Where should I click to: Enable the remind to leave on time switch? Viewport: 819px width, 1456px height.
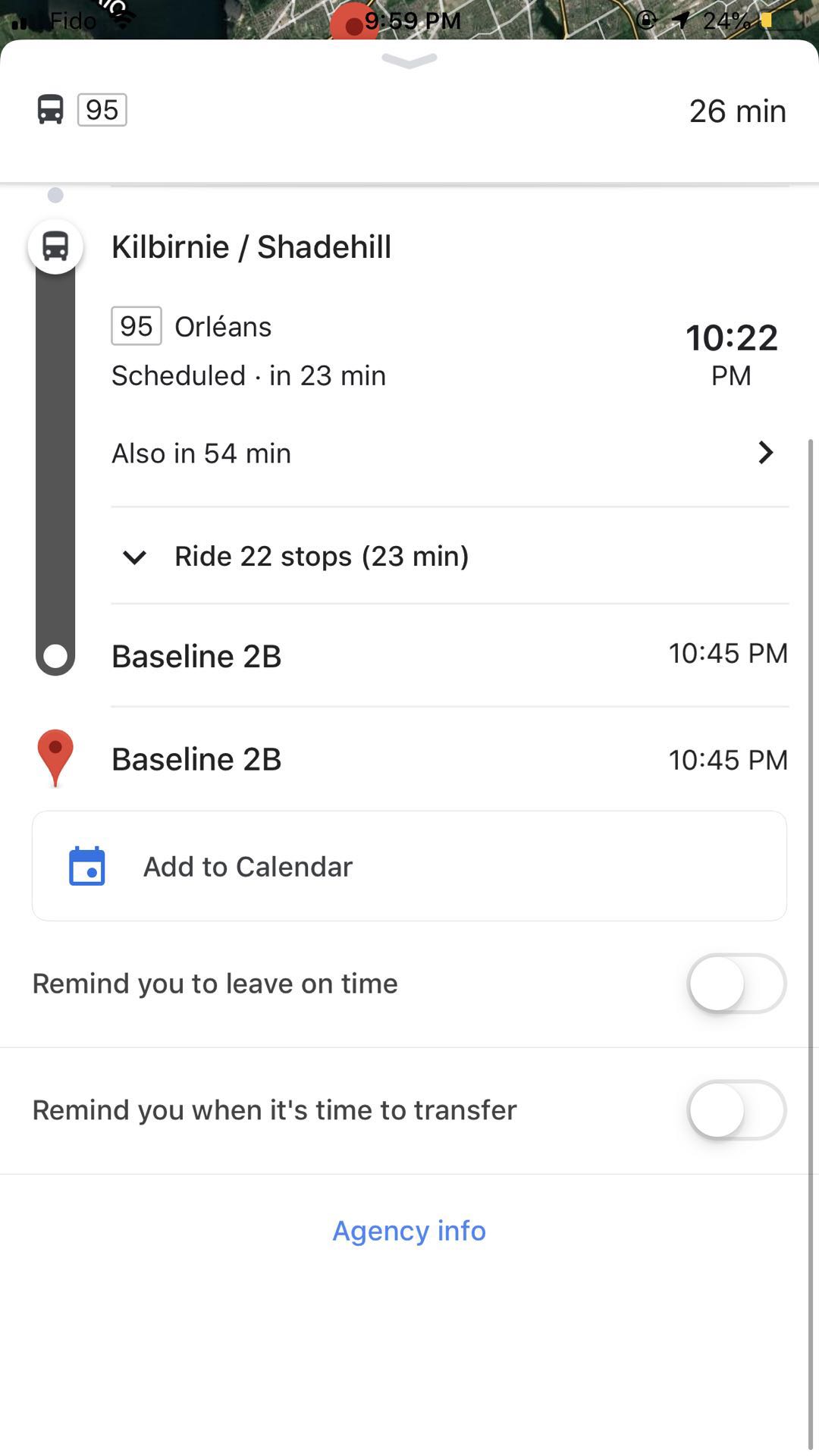click(736, 984)
